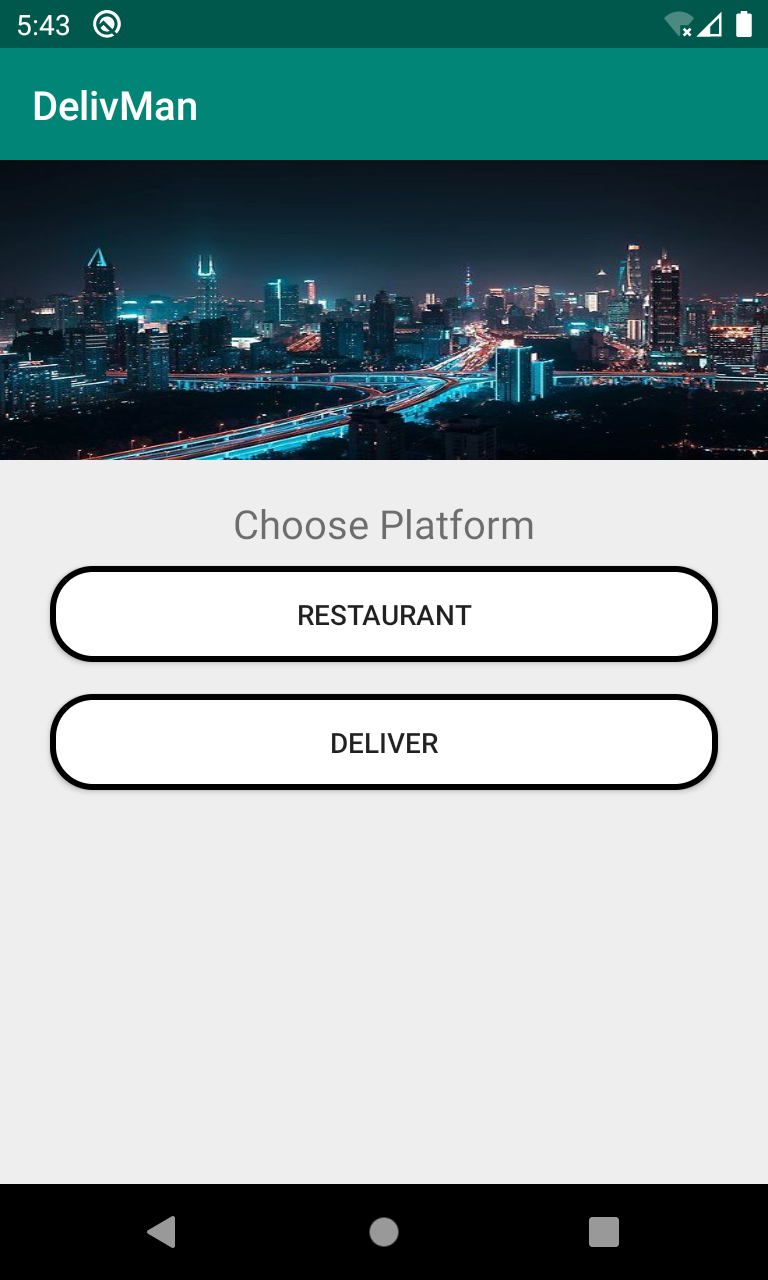The width and height of the screenshot is (768, 1280).
Task: Tap the Choose Platform heading
Action: [383, 524]
